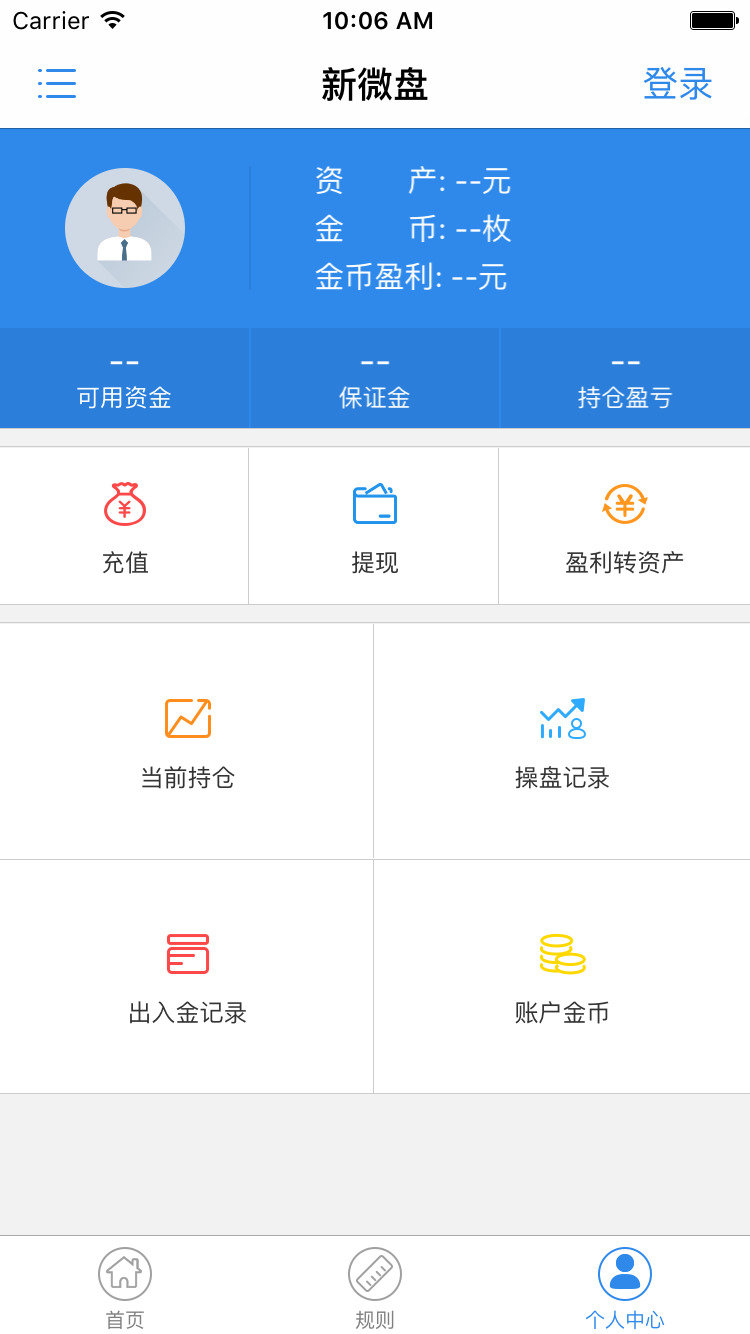Go to the 规则 tab

[375, 1288]
